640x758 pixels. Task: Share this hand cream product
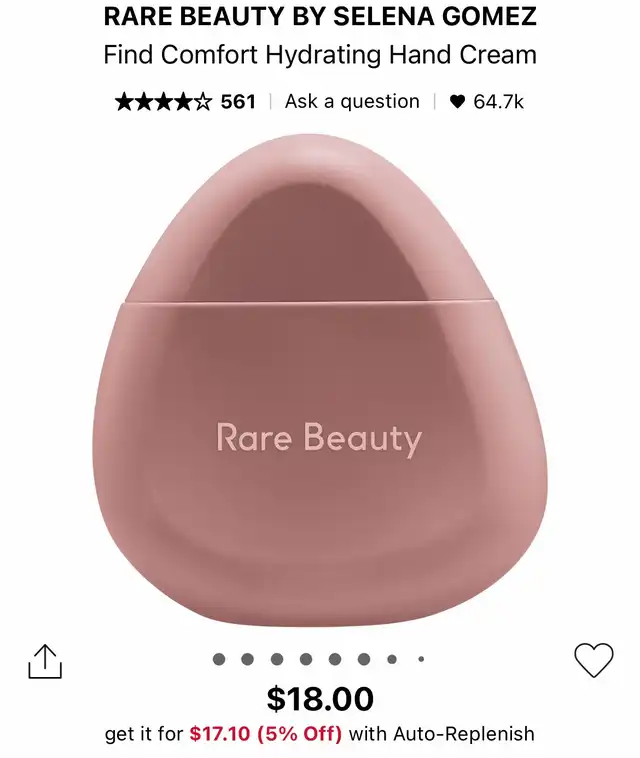pyautogui.click(x=44, y=660)
